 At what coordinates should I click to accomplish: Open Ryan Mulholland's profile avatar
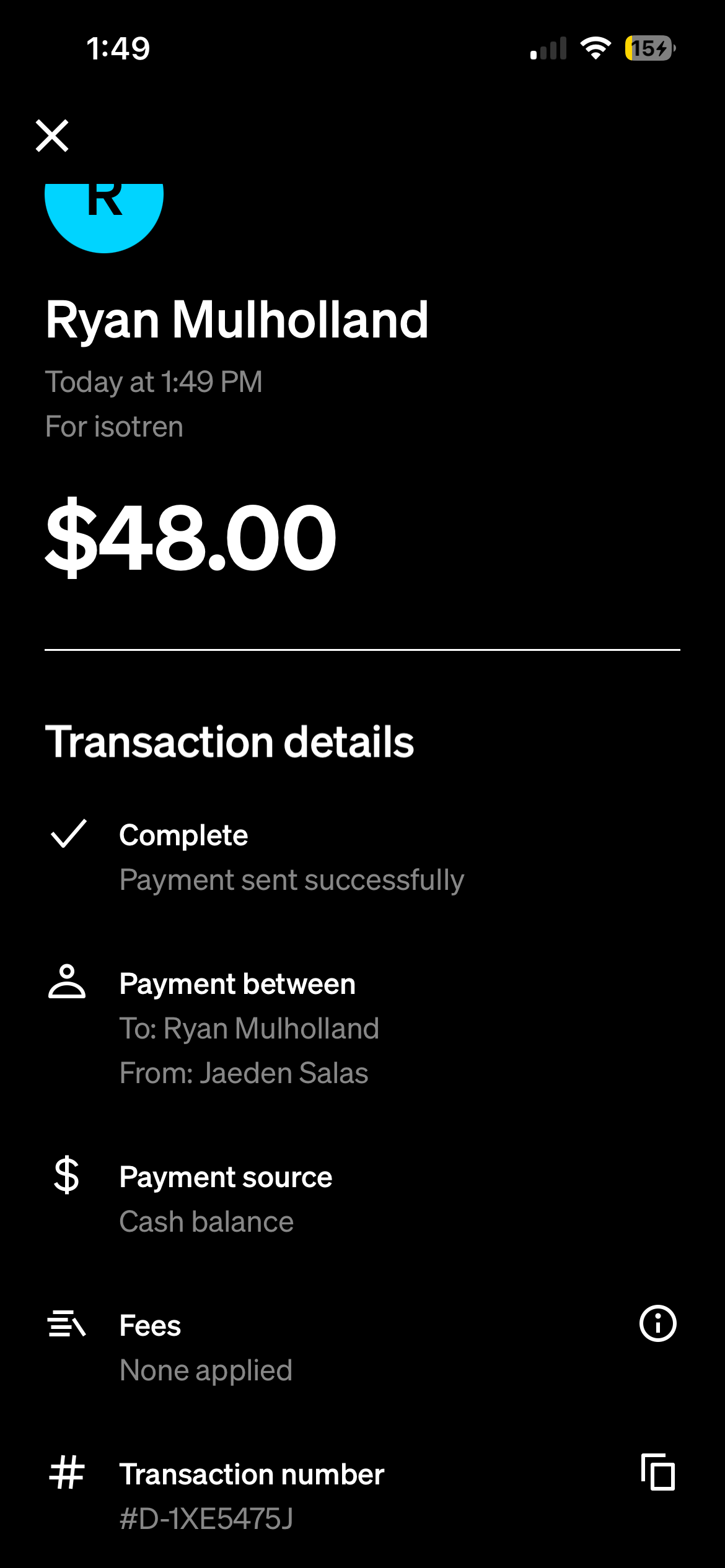coord(104,214)
